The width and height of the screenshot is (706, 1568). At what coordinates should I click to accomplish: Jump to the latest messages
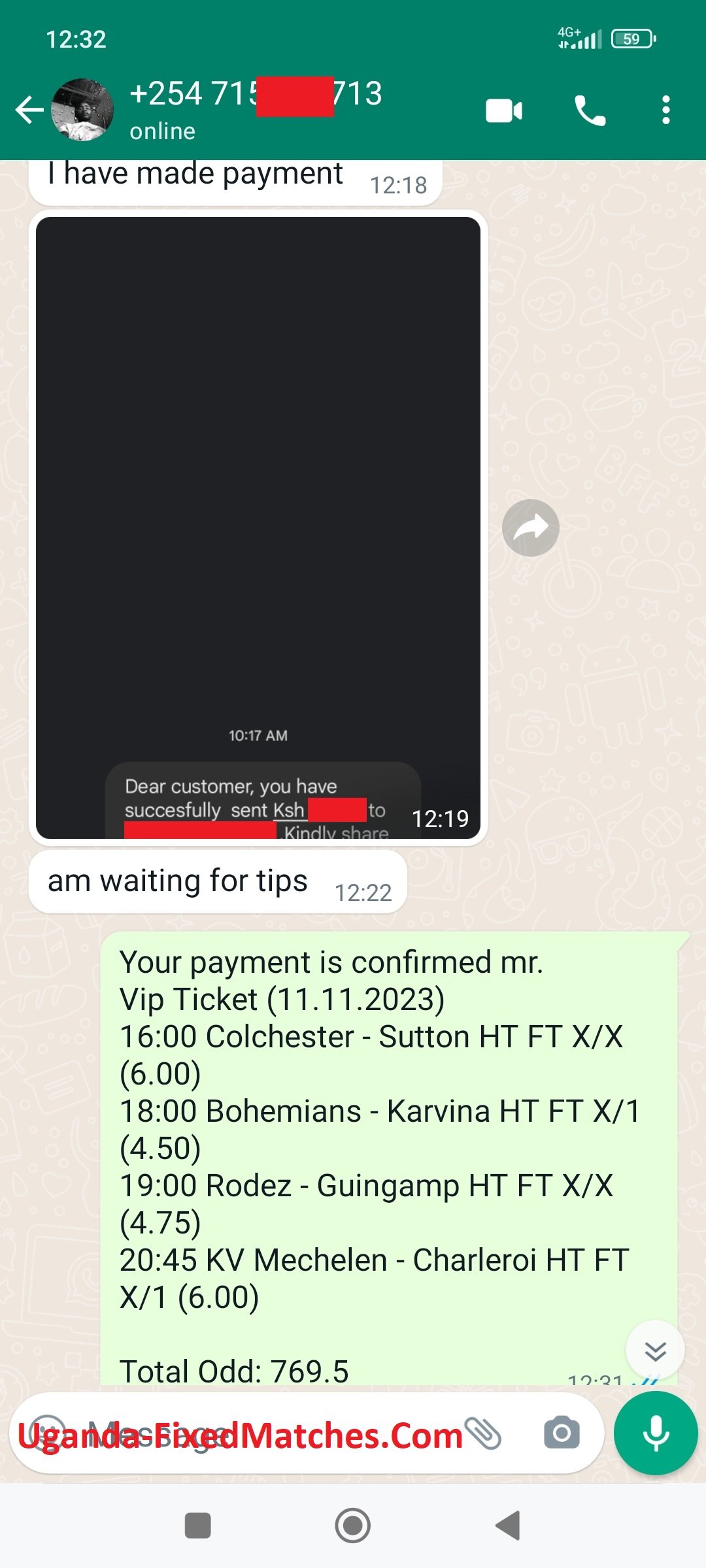[654, 1350]
